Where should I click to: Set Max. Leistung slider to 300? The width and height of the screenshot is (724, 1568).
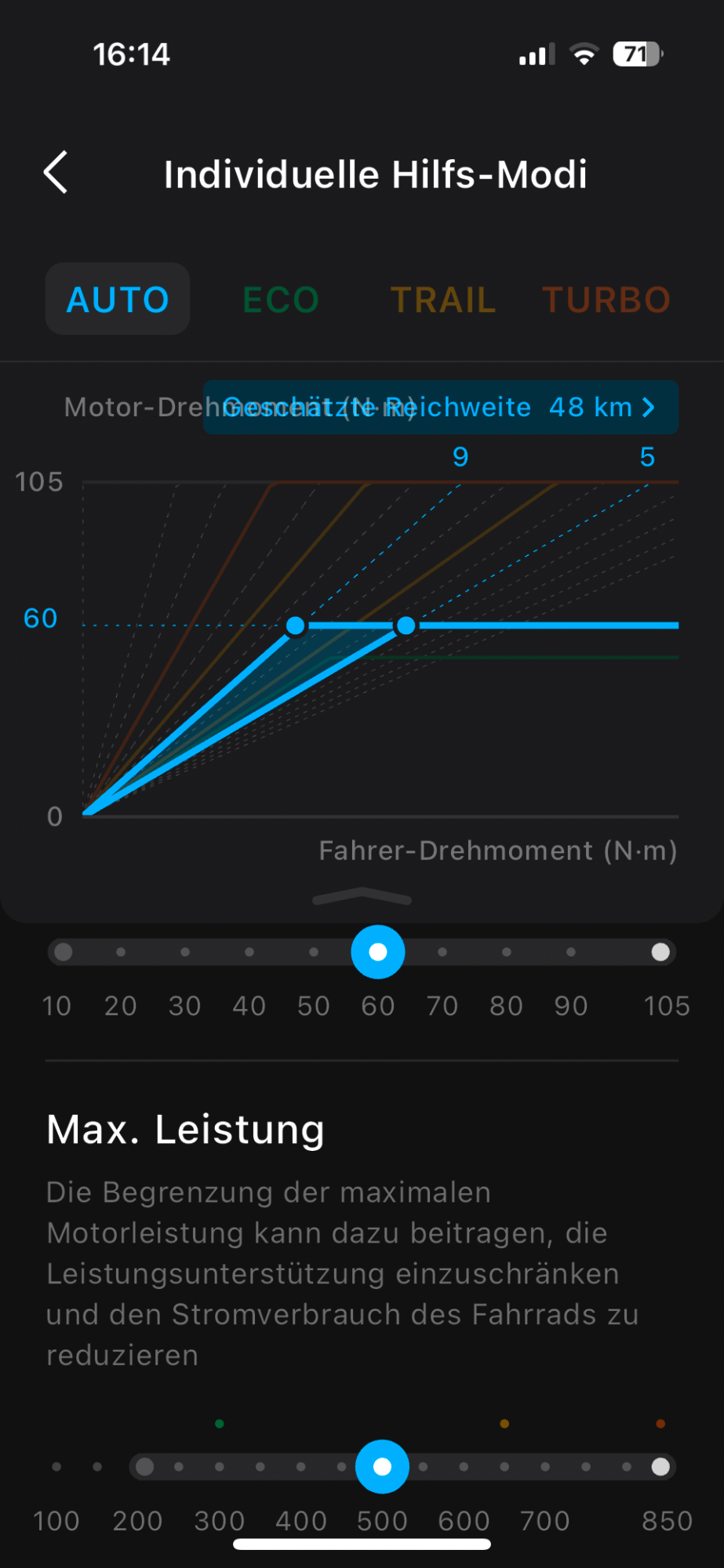[220, 1466]
